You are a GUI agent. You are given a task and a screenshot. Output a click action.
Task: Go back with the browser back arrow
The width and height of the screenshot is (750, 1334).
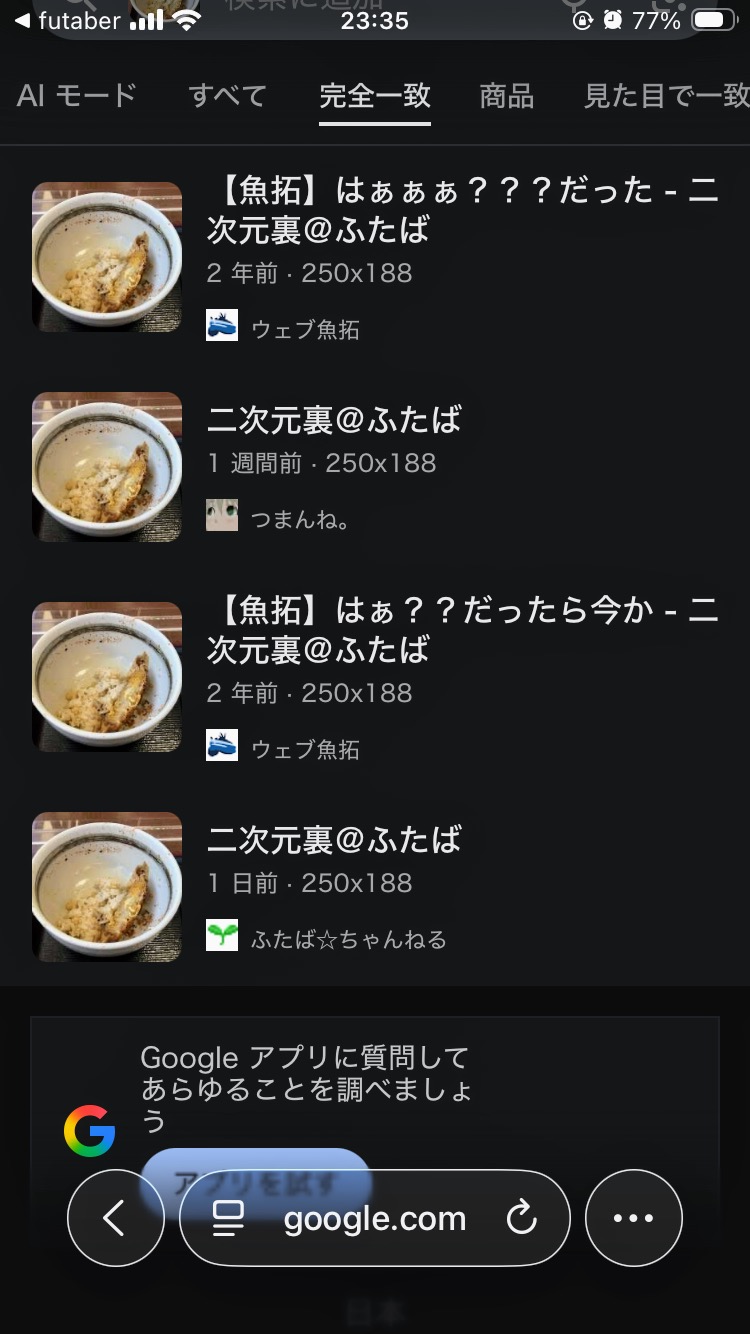pyautogui.click(x=115, y=1218)
